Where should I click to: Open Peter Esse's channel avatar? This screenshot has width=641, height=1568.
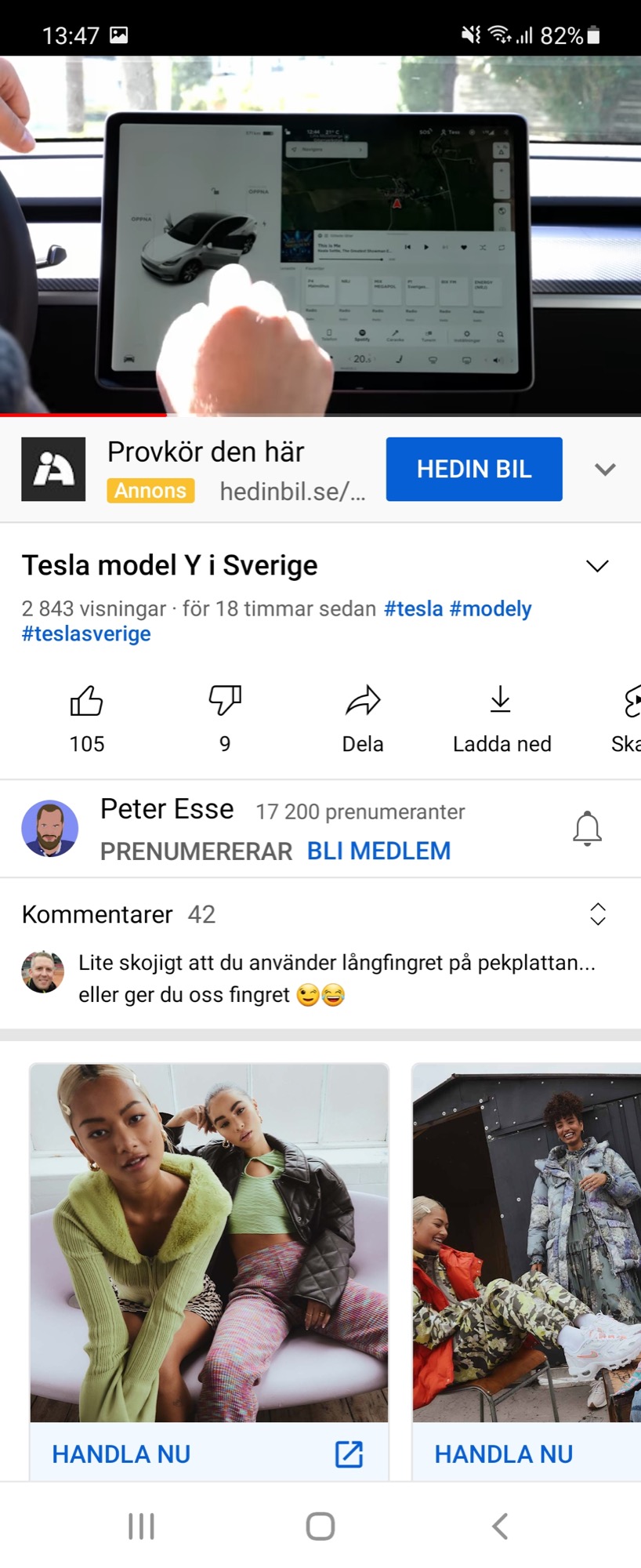click(49, 828)
